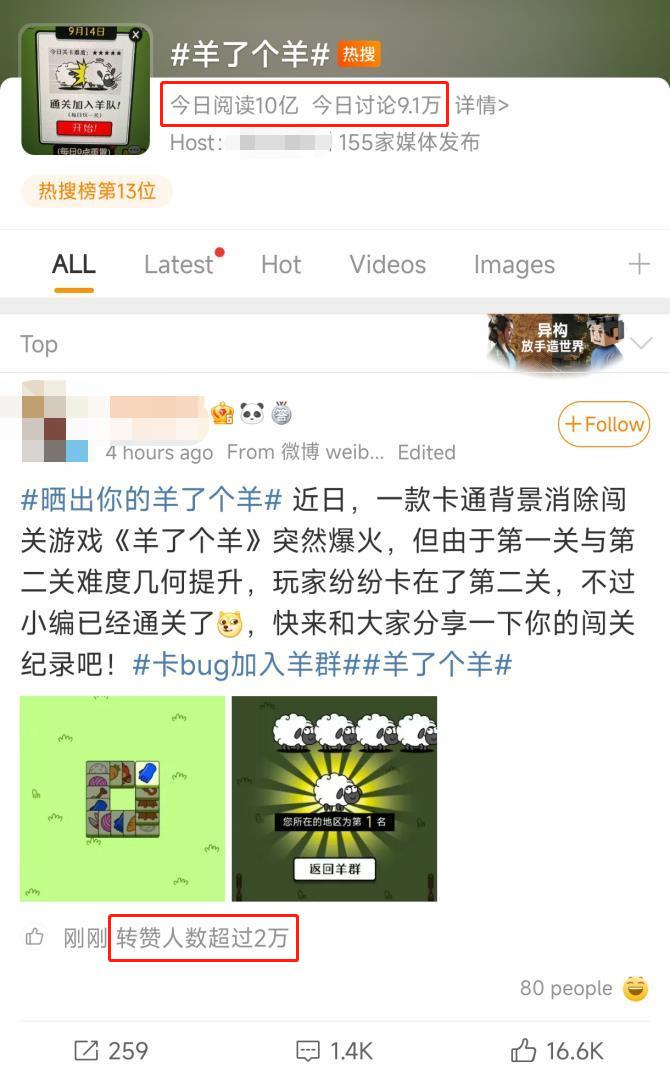Switch to the ALL tab
670x1077 pixels.
click(74, 264)
